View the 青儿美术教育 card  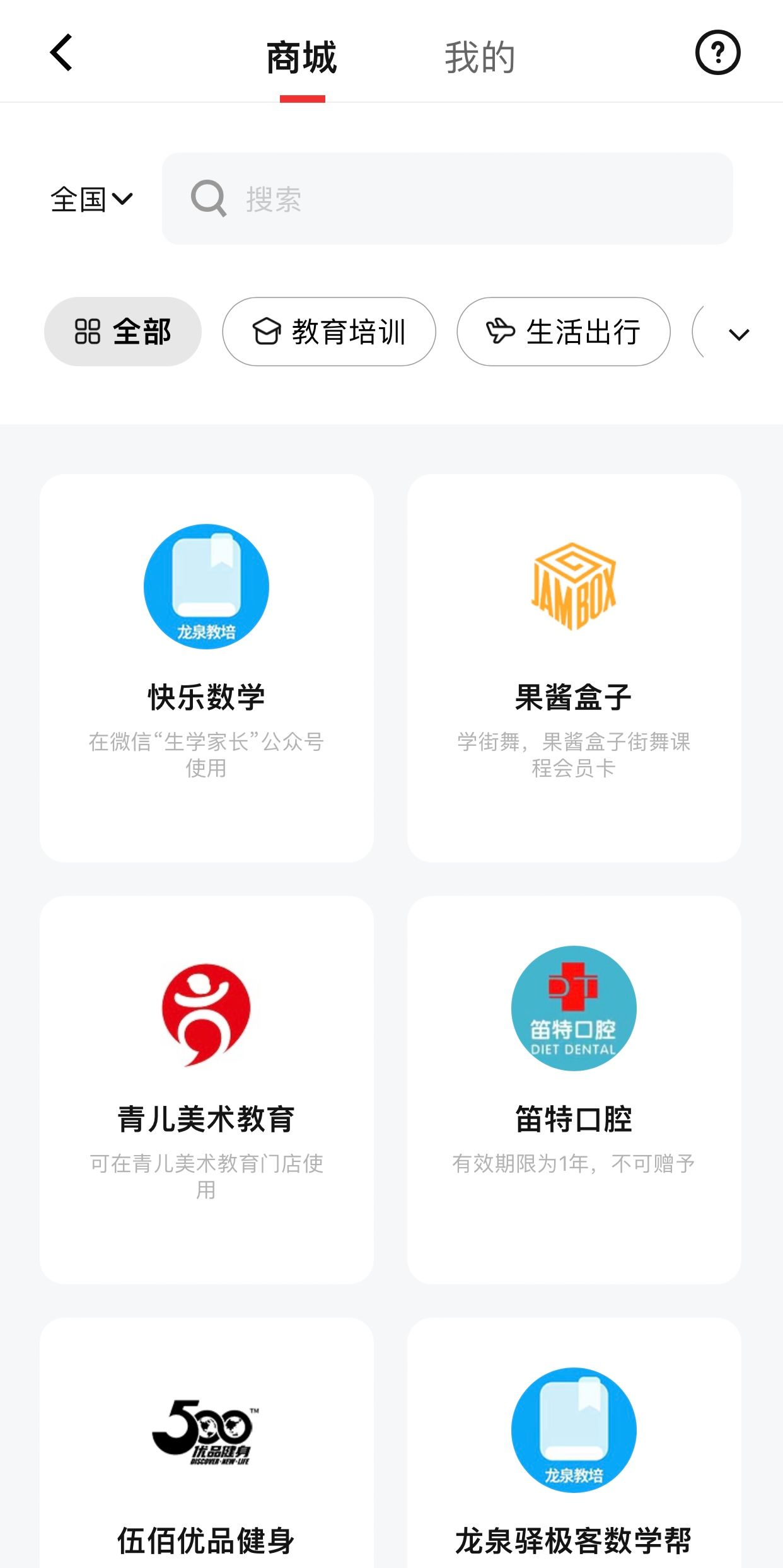pyautogui.click(x=207, y=1089)
